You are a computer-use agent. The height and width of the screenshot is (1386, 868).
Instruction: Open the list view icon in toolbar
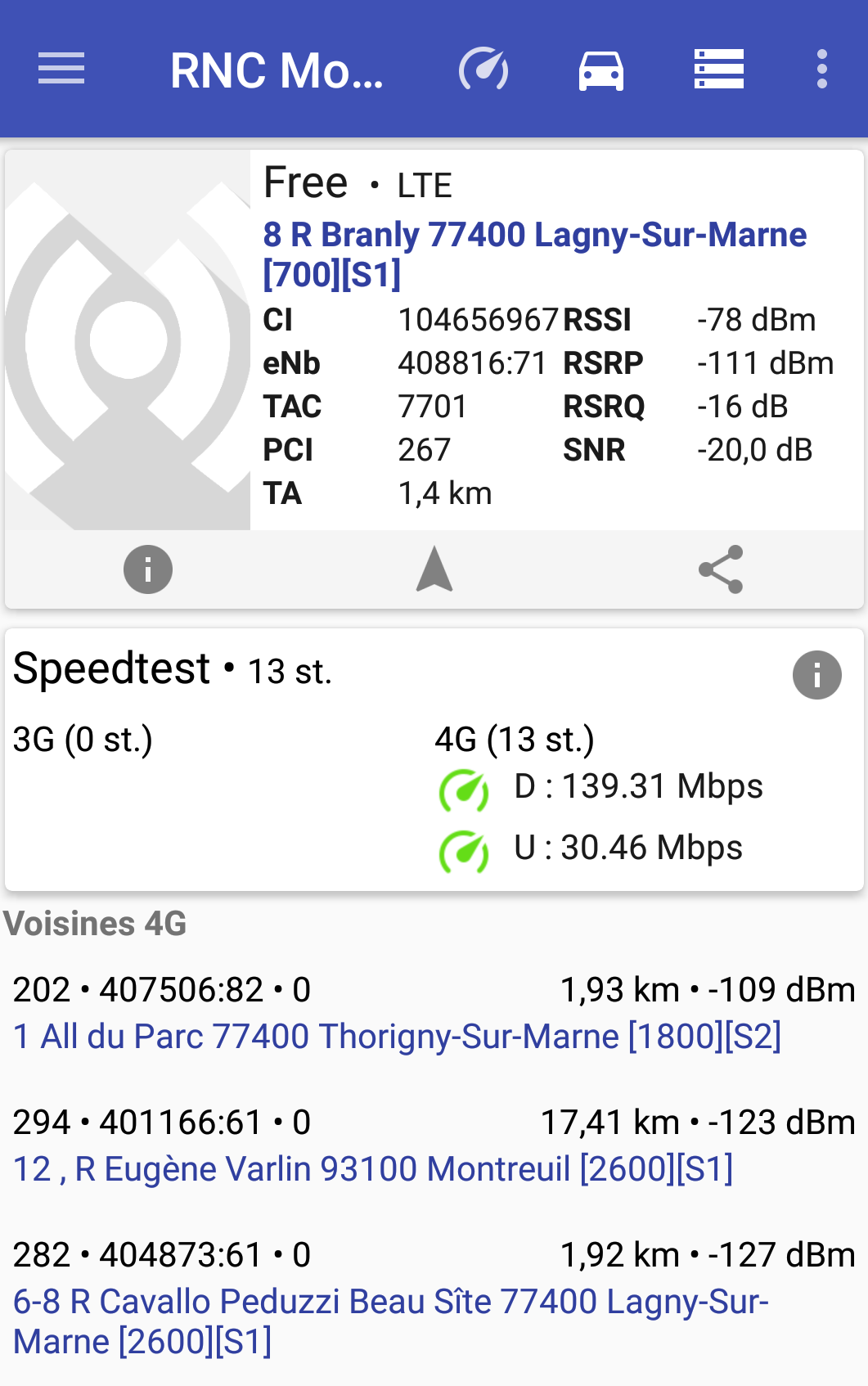tap(718, 69)
